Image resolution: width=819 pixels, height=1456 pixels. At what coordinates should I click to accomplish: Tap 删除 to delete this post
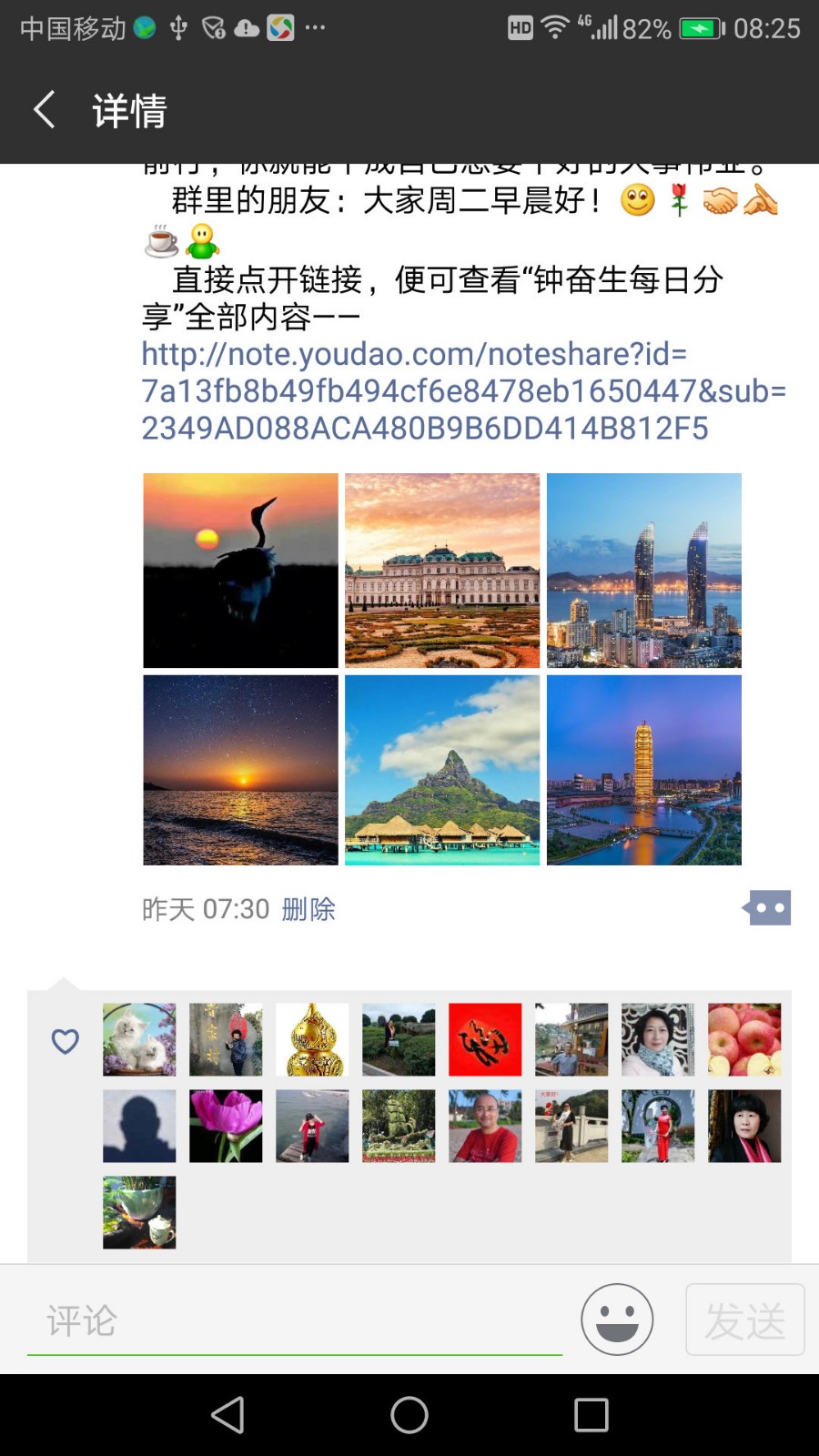point(308,909)
